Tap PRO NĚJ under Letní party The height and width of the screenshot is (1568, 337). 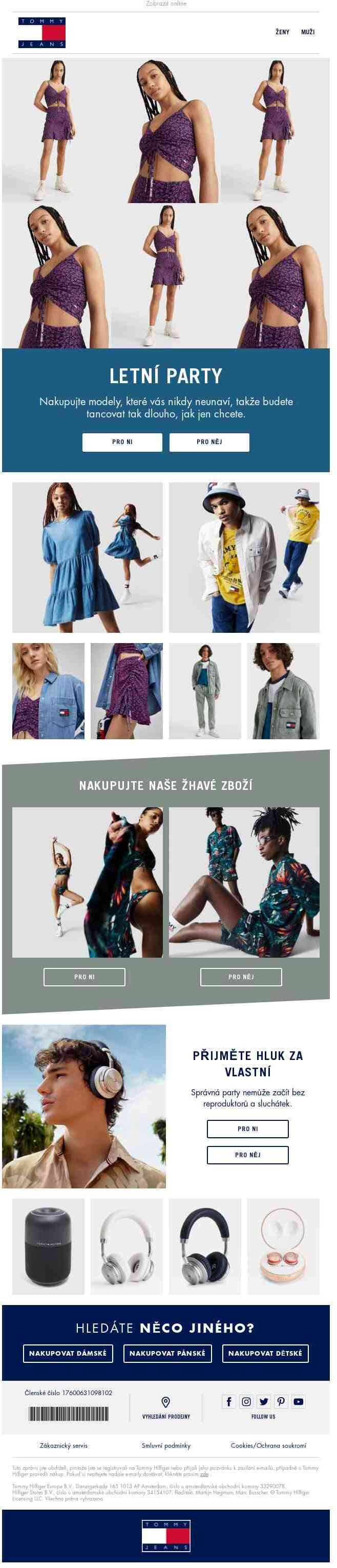(209, 442)
